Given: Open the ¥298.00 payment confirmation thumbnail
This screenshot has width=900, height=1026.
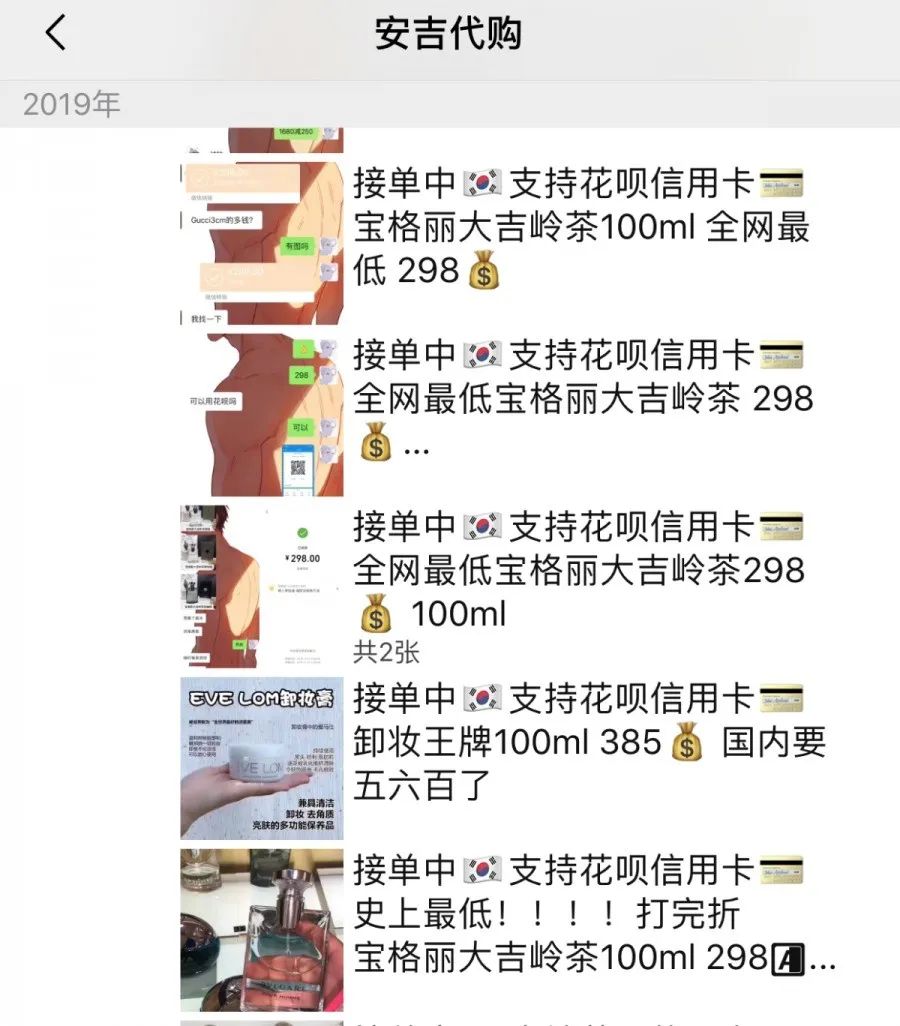Looking at the screenshot, I should click(x=260, y=585).
